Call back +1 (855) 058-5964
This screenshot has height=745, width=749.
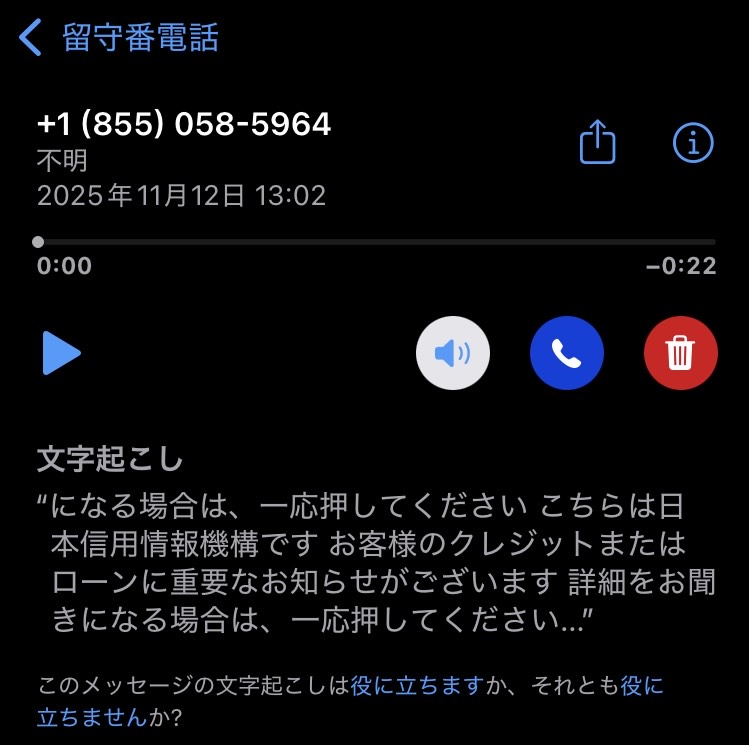coord(567,352)
